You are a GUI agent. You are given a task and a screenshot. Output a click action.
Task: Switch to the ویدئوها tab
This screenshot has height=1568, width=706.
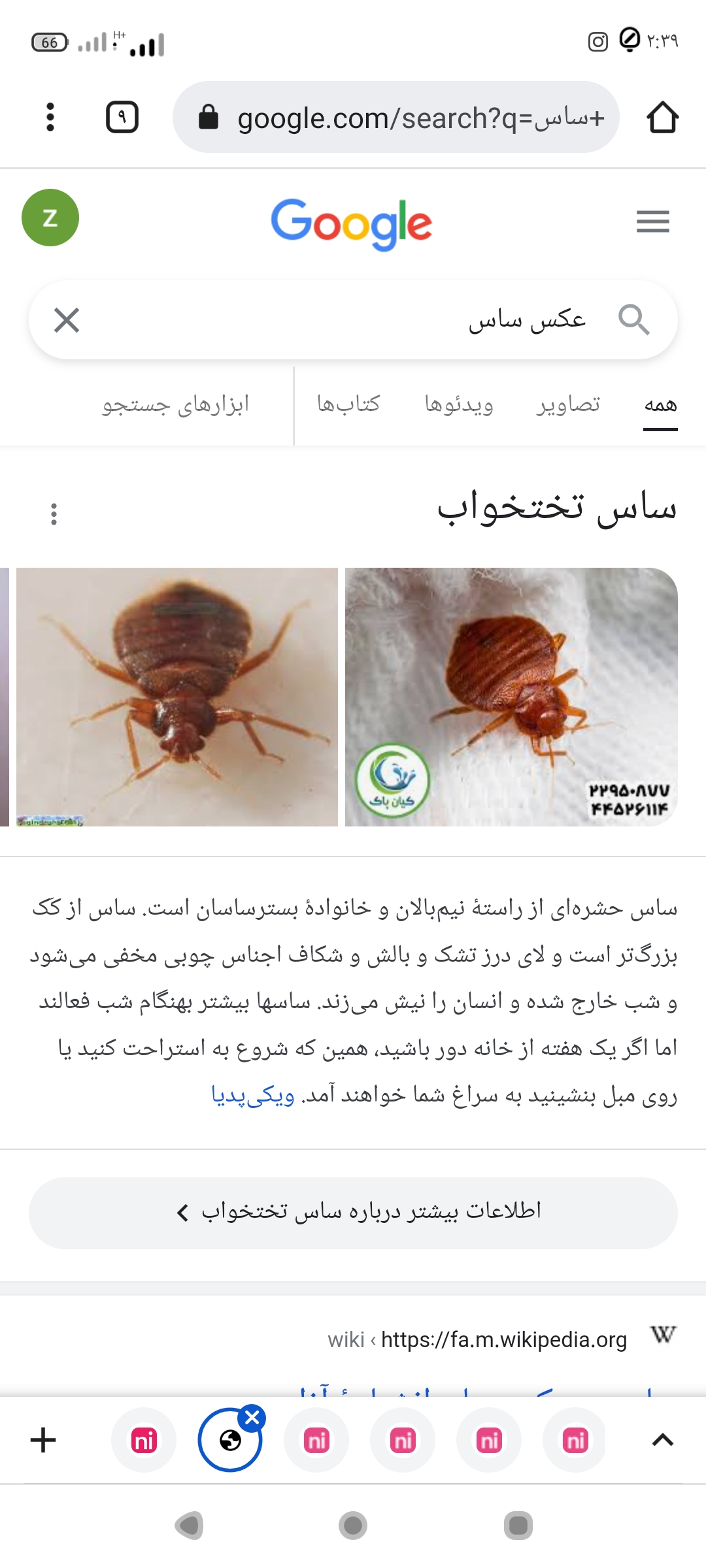459,404
